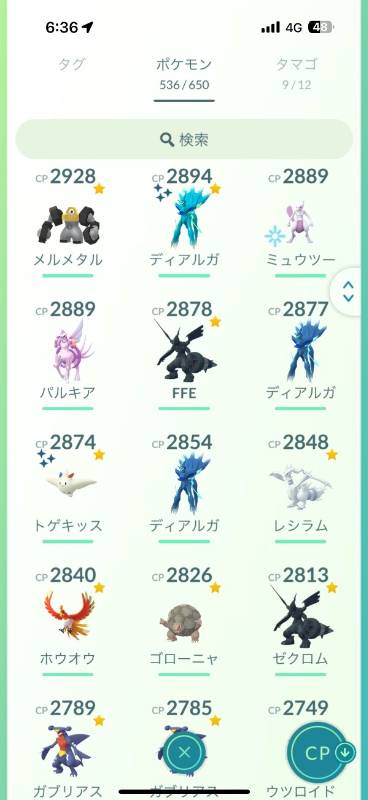
Task: Tap the 検索 search field
Action: (x=184, y=139)
